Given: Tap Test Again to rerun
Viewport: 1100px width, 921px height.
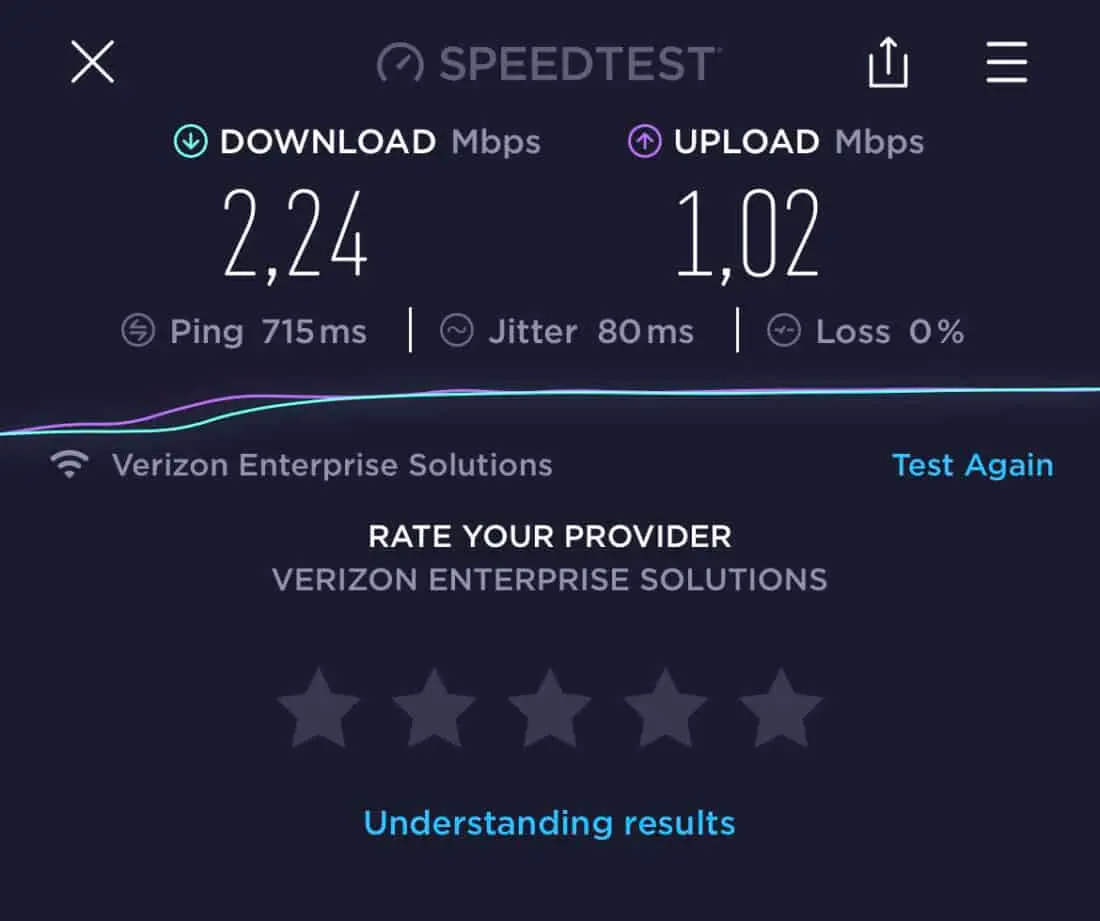Looking at the screenshot, I should [972, 465].
